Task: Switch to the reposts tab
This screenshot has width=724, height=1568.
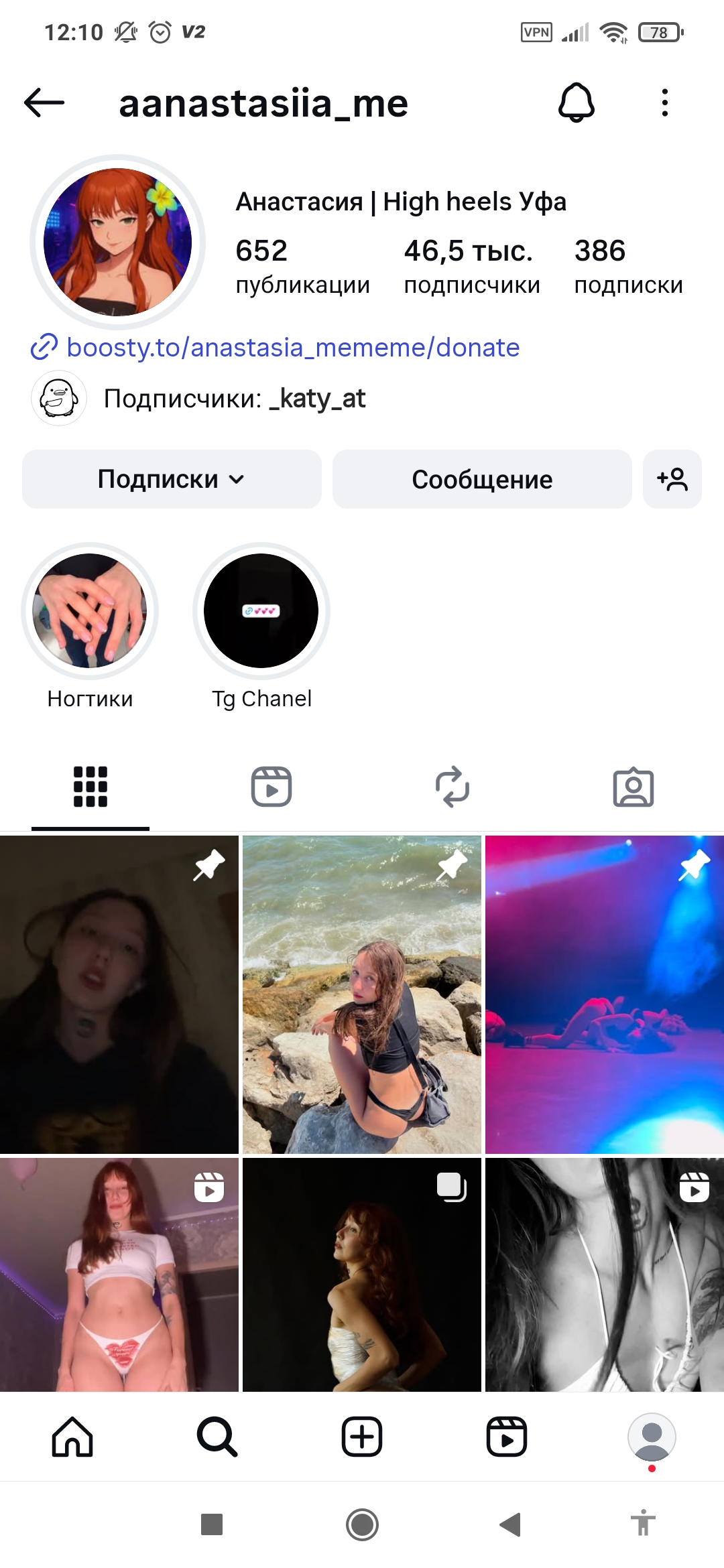Action: coord(452,787)
